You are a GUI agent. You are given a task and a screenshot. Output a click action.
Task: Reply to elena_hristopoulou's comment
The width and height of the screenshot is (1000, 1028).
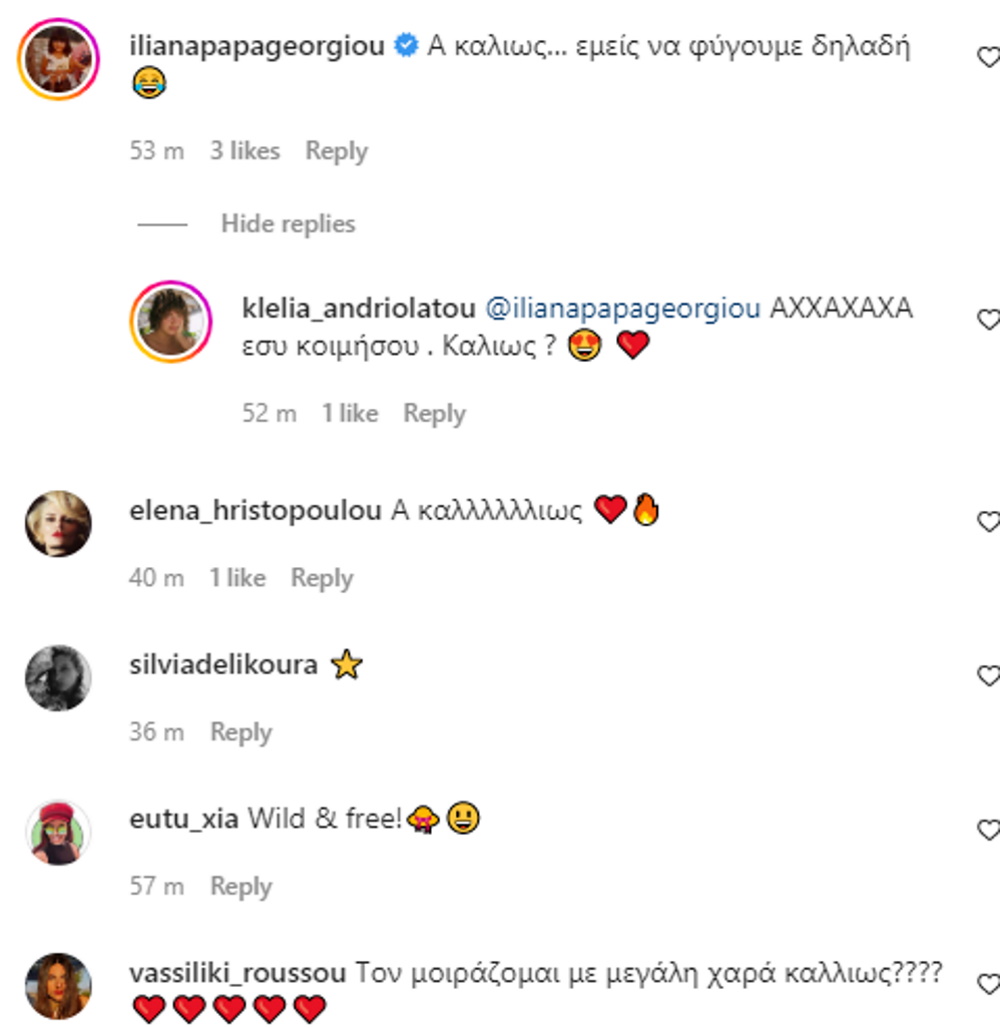tap(321, 578)
